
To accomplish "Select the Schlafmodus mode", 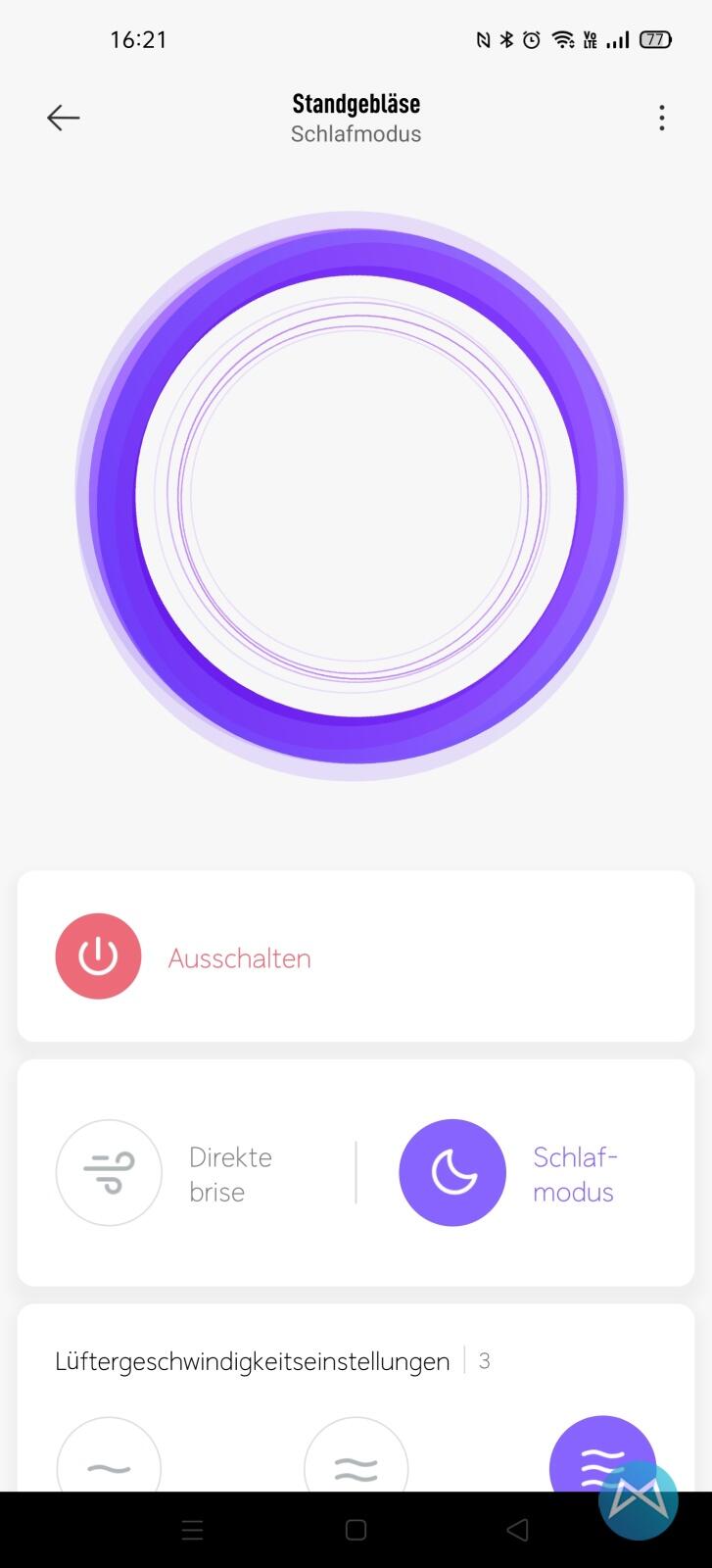I will click(x=452, y=1173).
